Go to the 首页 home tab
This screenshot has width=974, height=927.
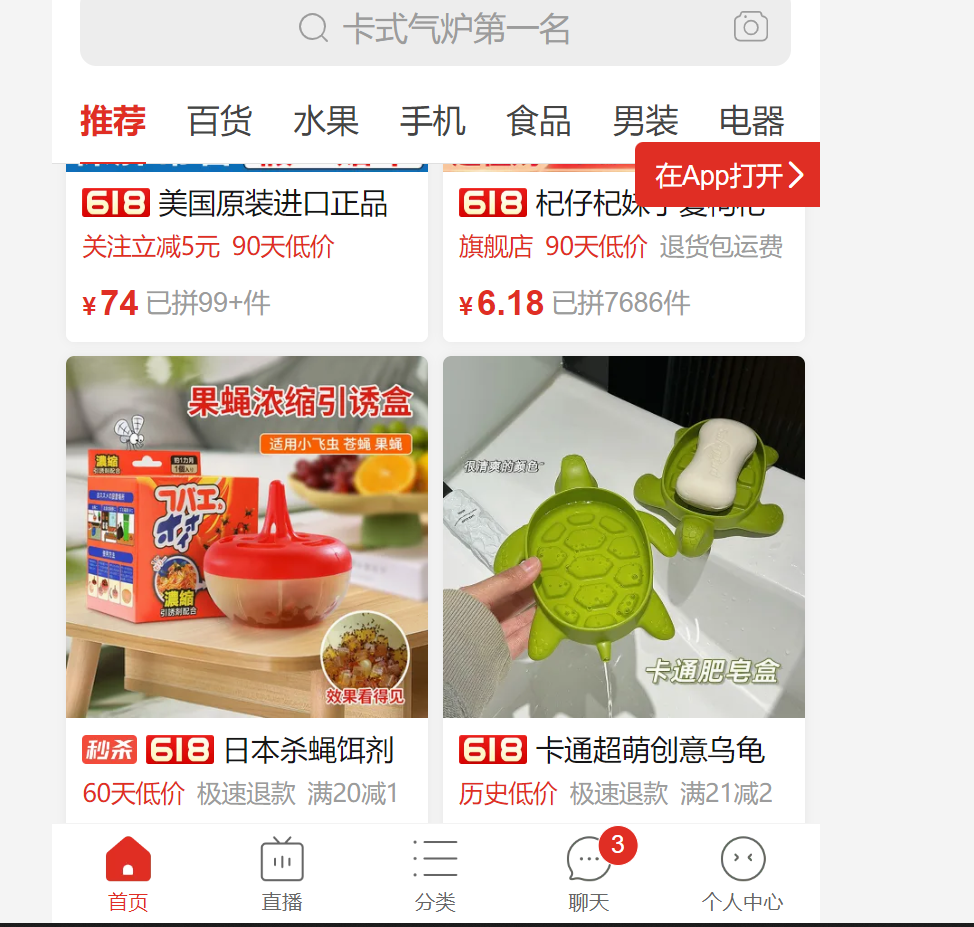(x=128, y=874)
